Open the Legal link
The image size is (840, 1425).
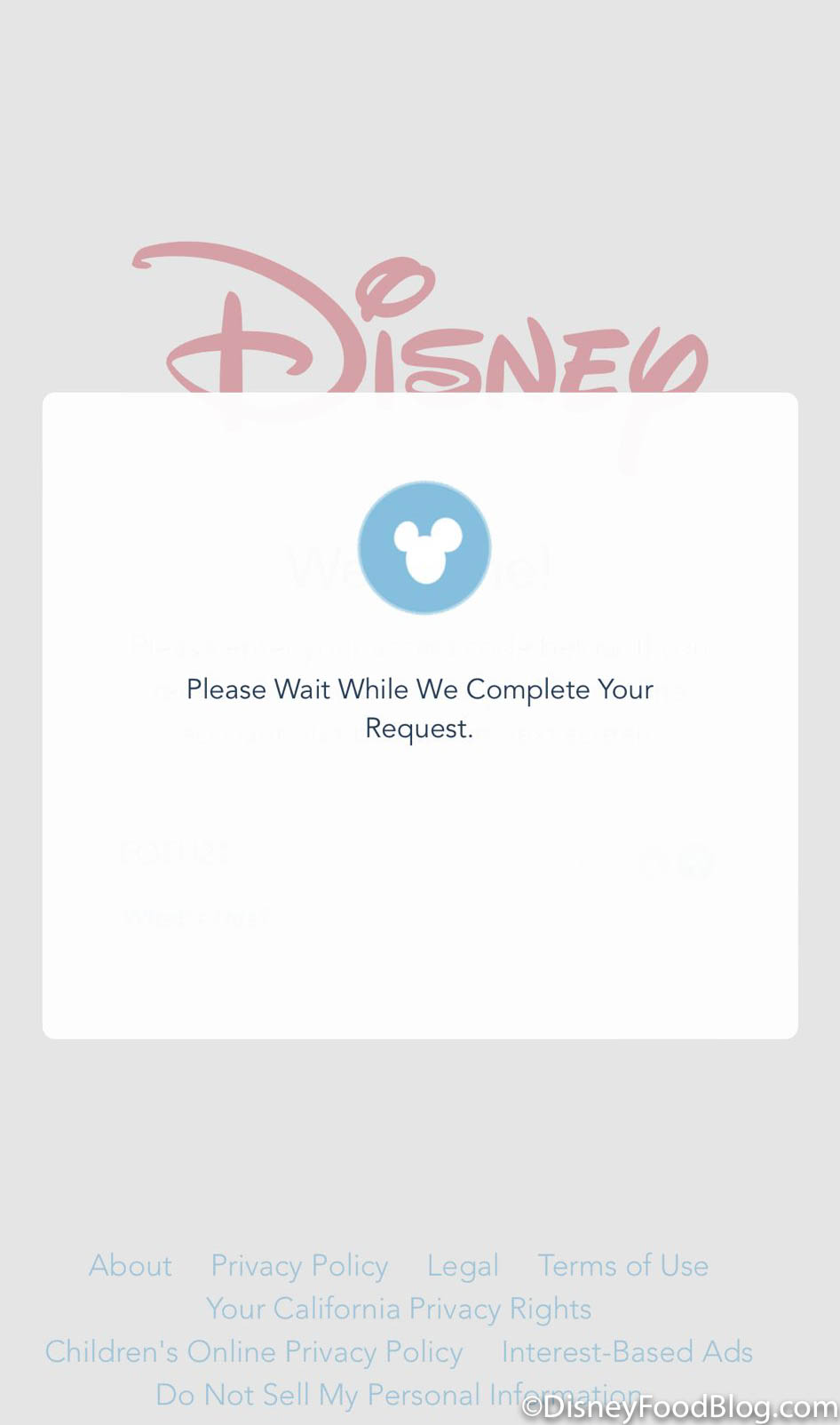point(463,1265)
